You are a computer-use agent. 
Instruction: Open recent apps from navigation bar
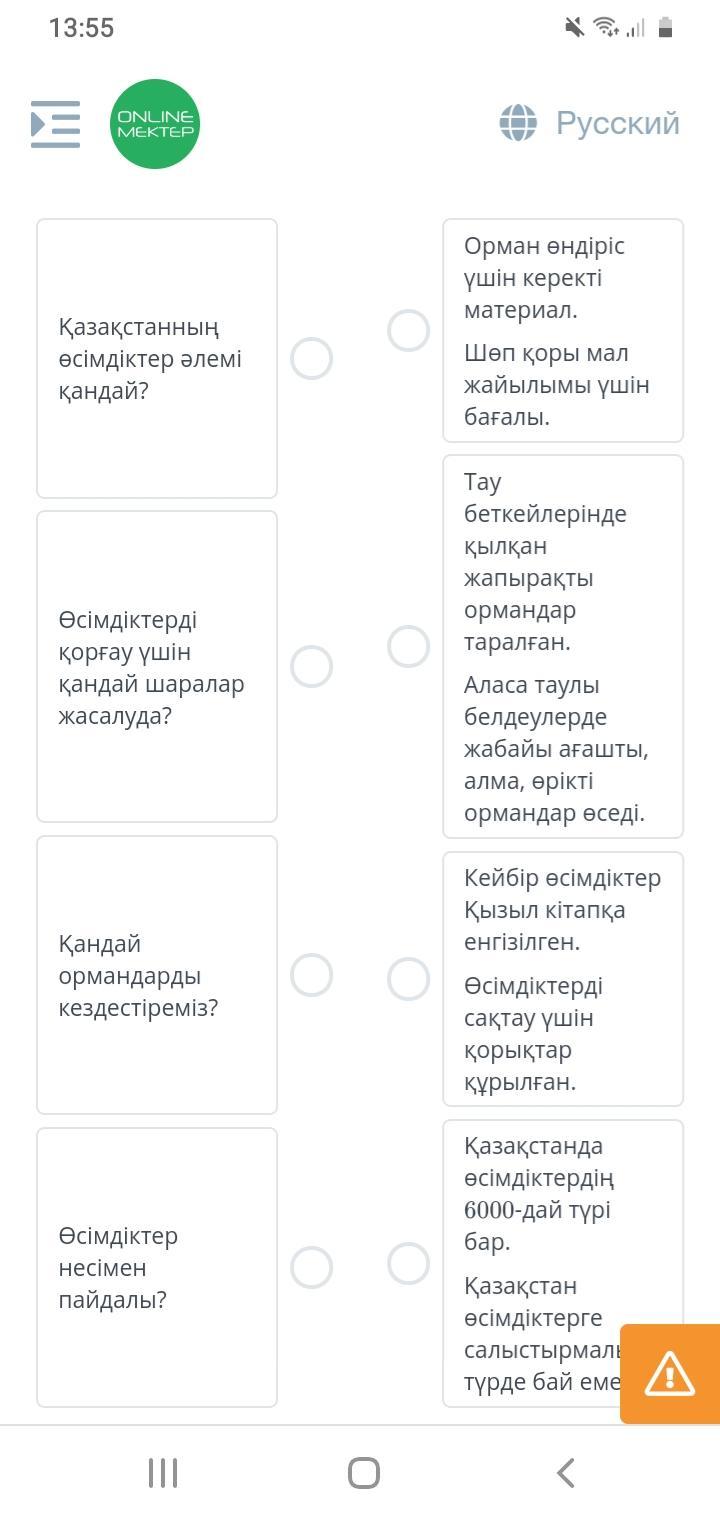[x=163, y=1472]
